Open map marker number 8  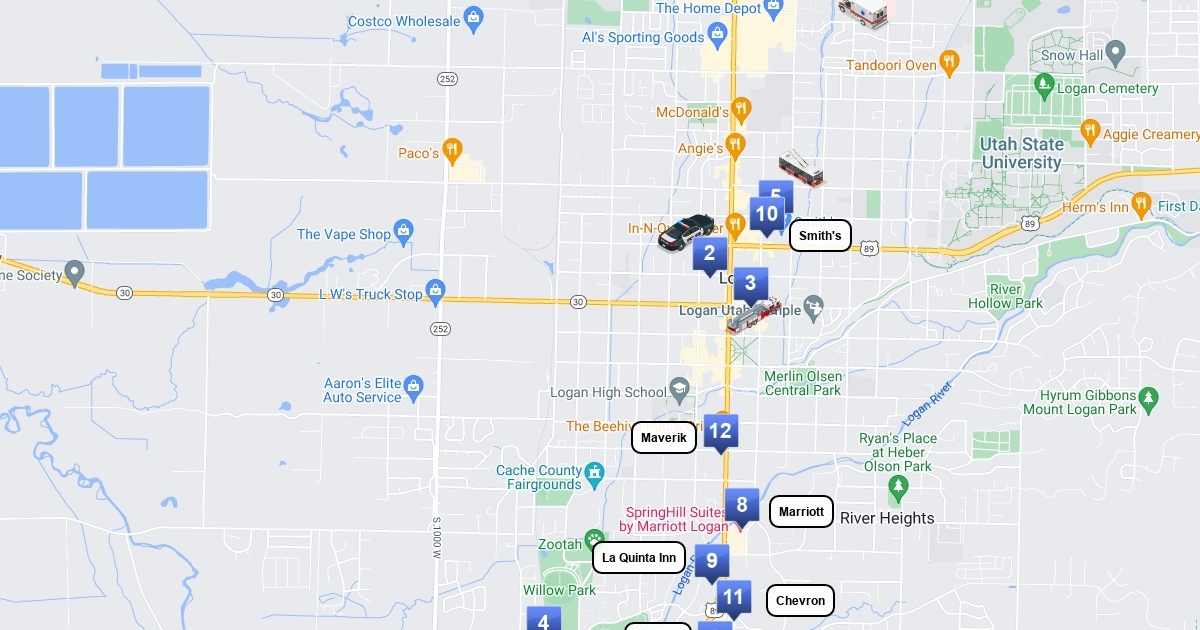tap(742, 506)
